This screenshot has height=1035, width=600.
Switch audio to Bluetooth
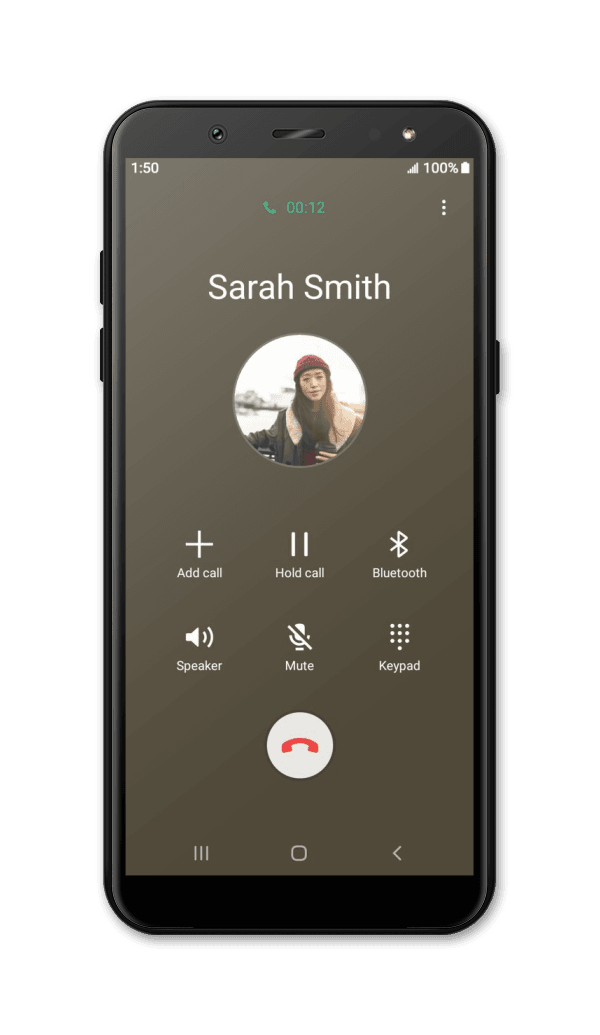(399, 555)
